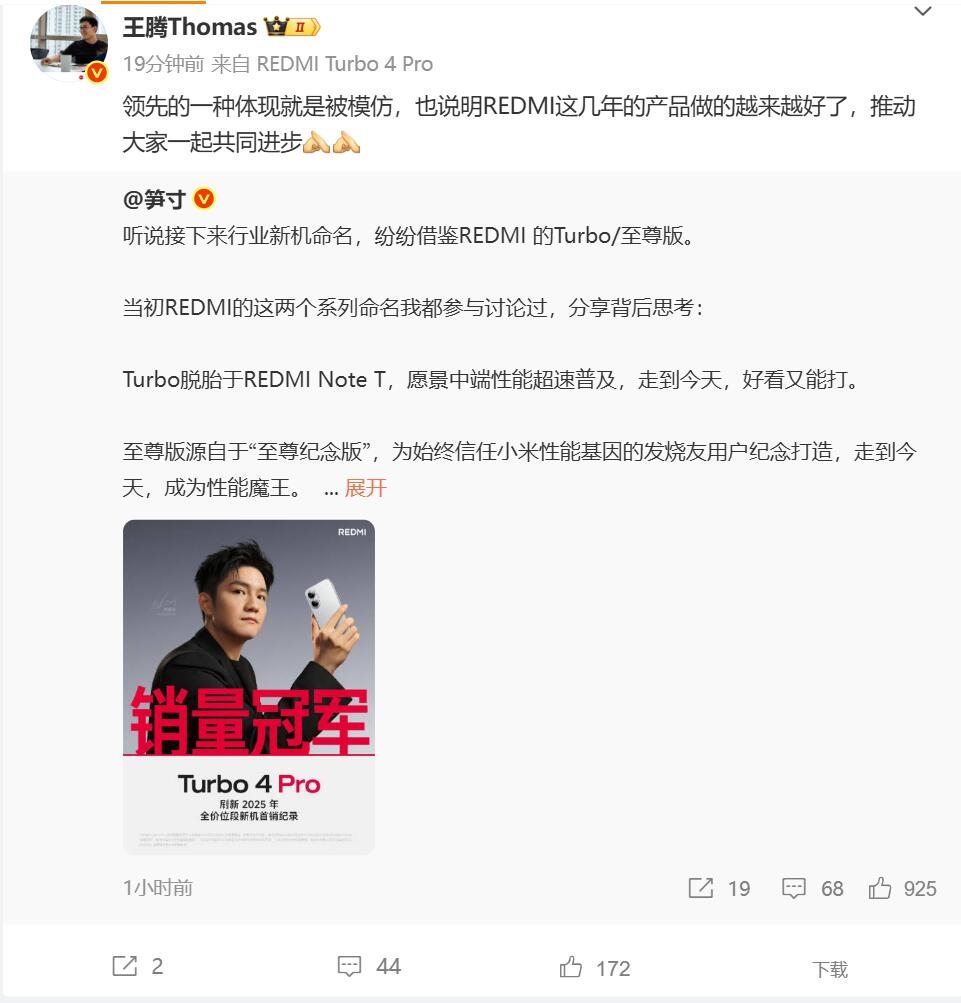Like 王腾Thomas's post with 172 likes
The image size is (961, 1003).
coord(595,967)
